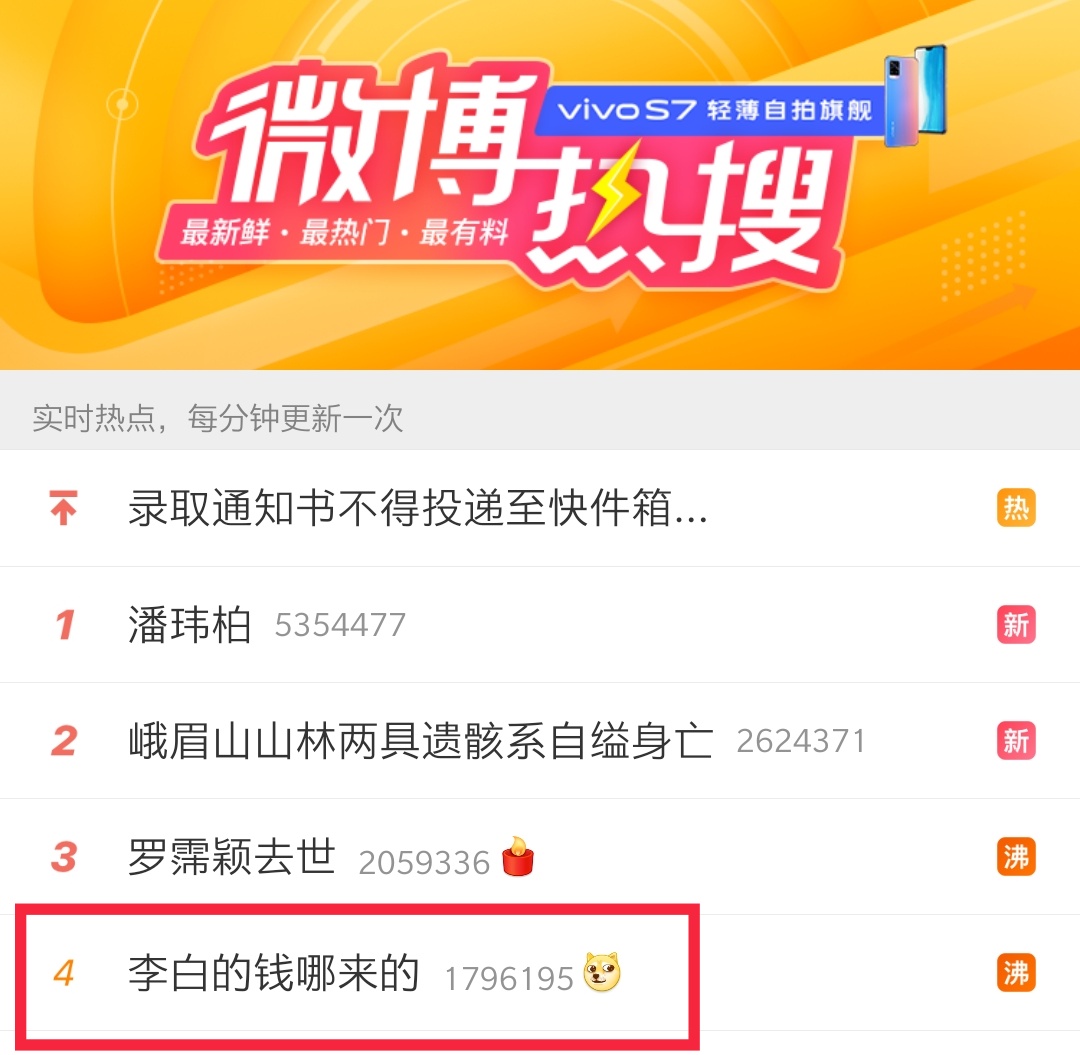Open the vivo S7 hot search banner

pos(540,185)
